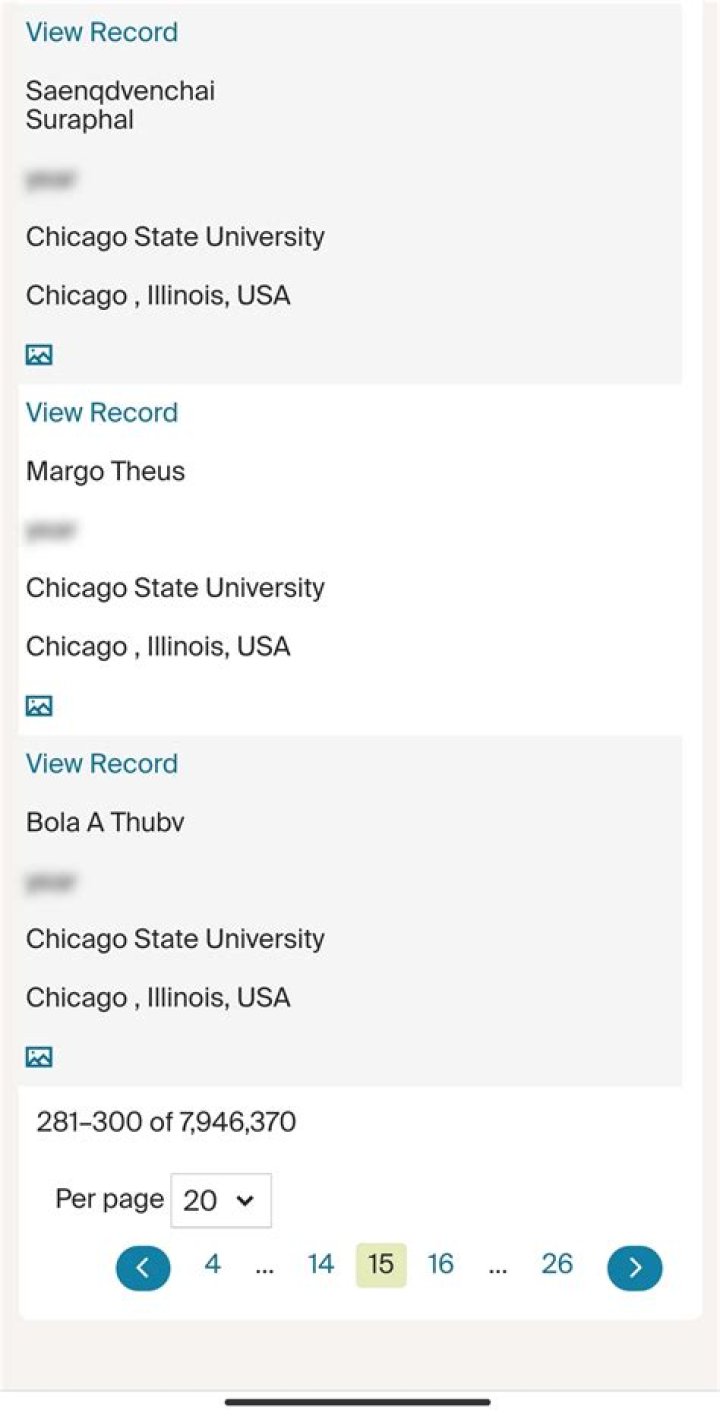Click the next page arrow icon
The image size is (720, 1419).
pyautogui.click(x=634, y=1266)
